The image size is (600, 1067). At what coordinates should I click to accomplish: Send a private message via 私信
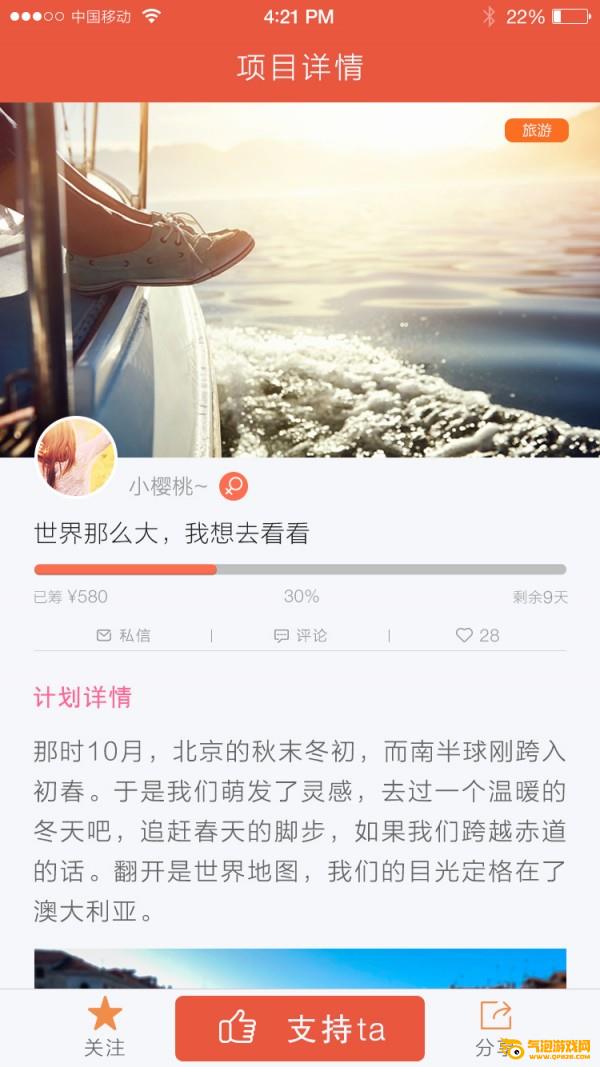pyautogui.click(x=123, y=636)
